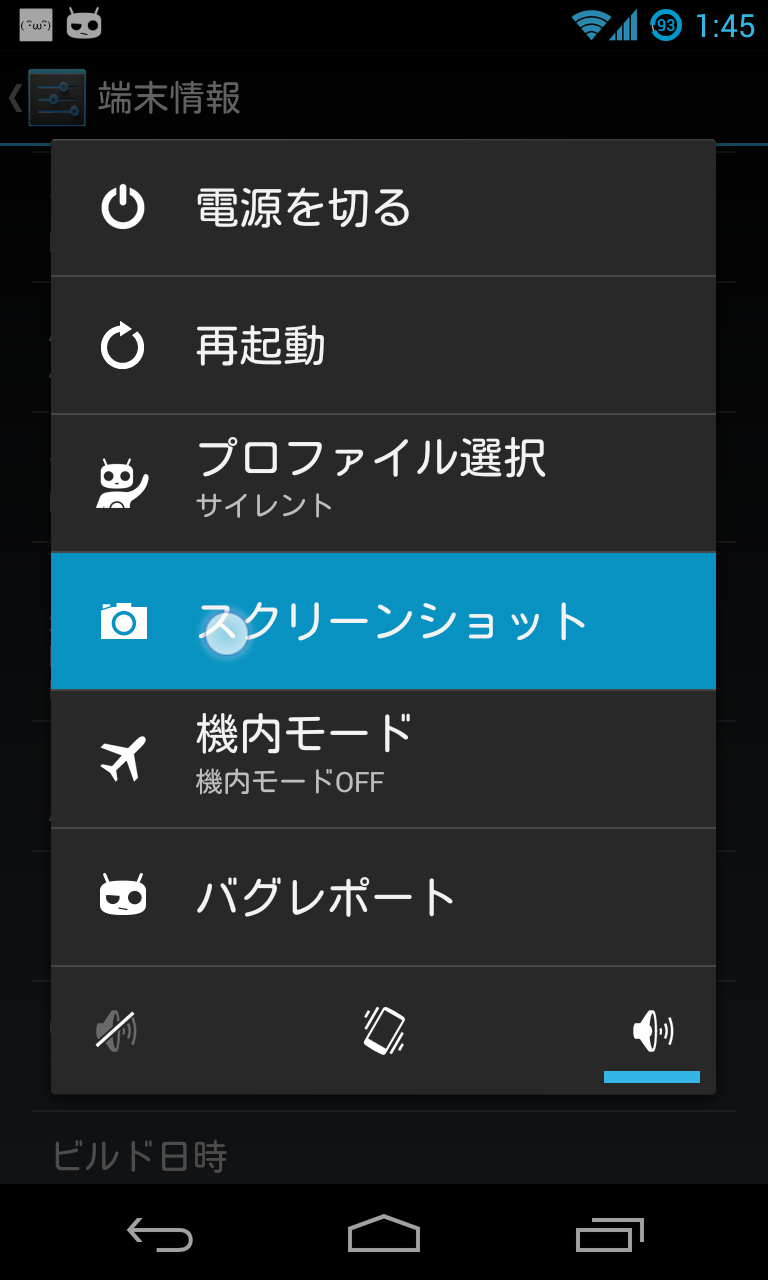768x1280 pixels.
Task: Open バグレポート bug report
Action: pos(383,897)
